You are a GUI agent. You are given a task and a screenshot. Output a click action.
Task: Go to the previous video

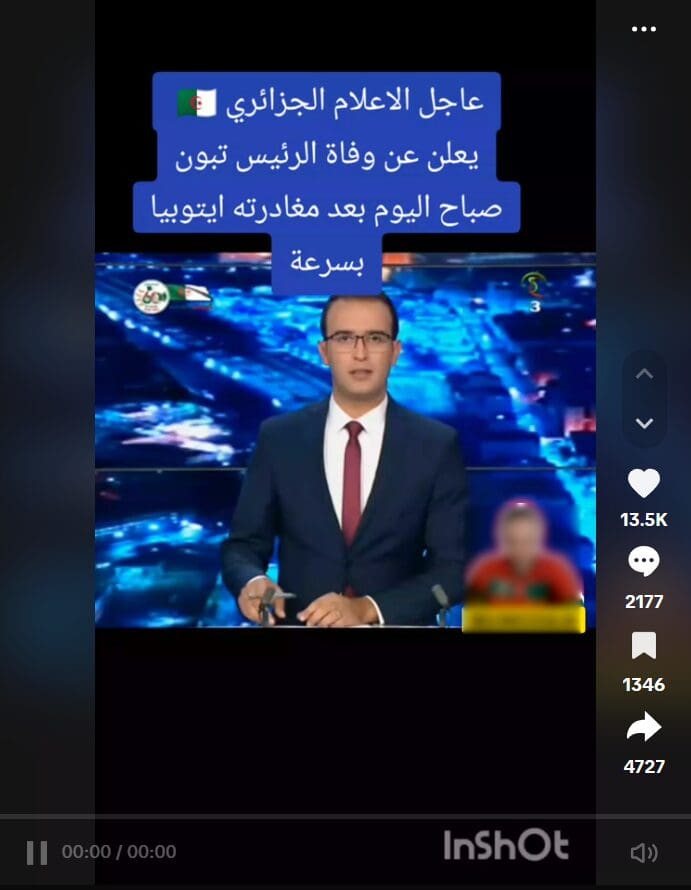point(644,374)
